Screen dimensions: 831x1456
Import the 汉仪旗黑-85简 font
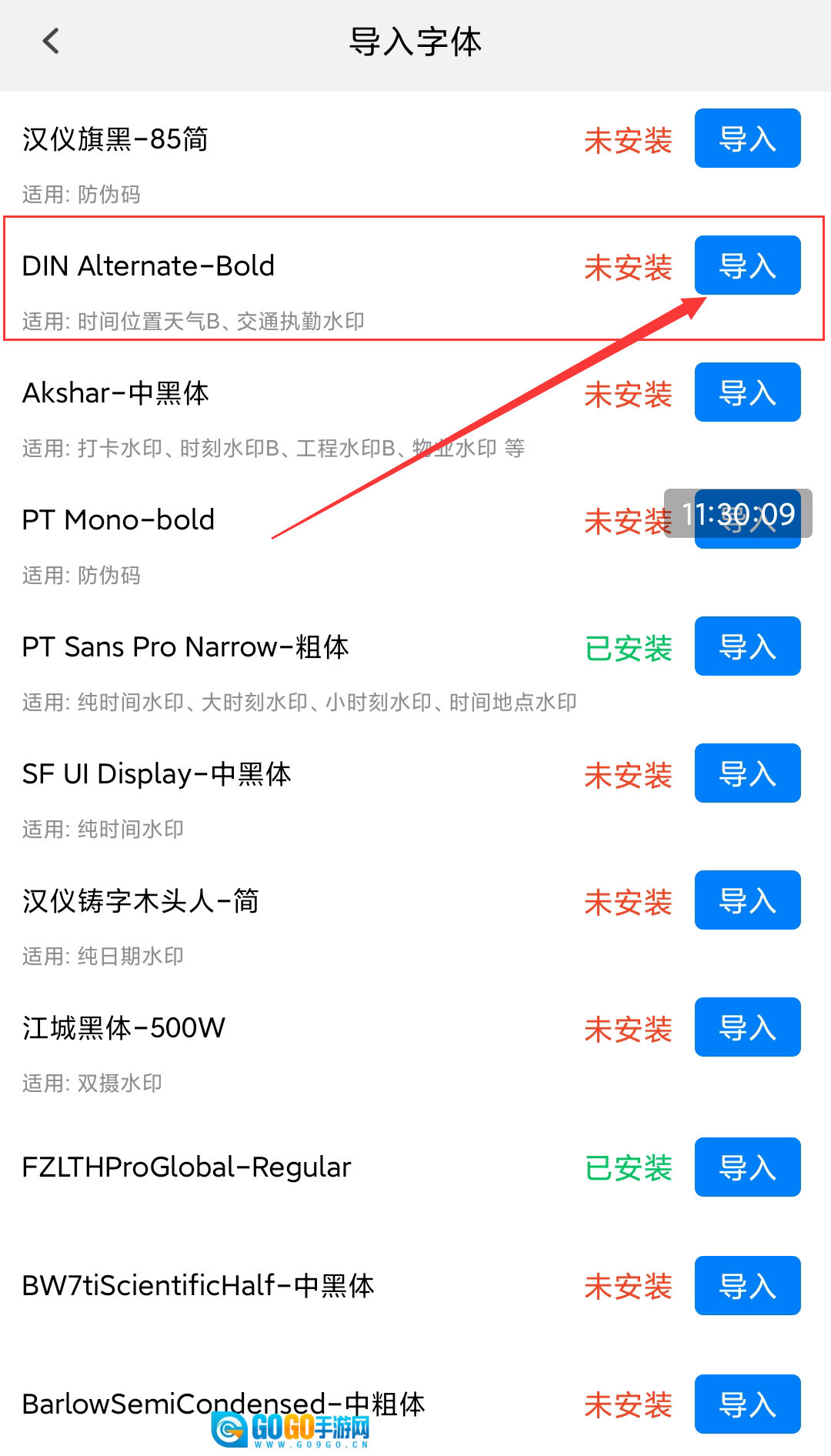[x=747, y=139]
